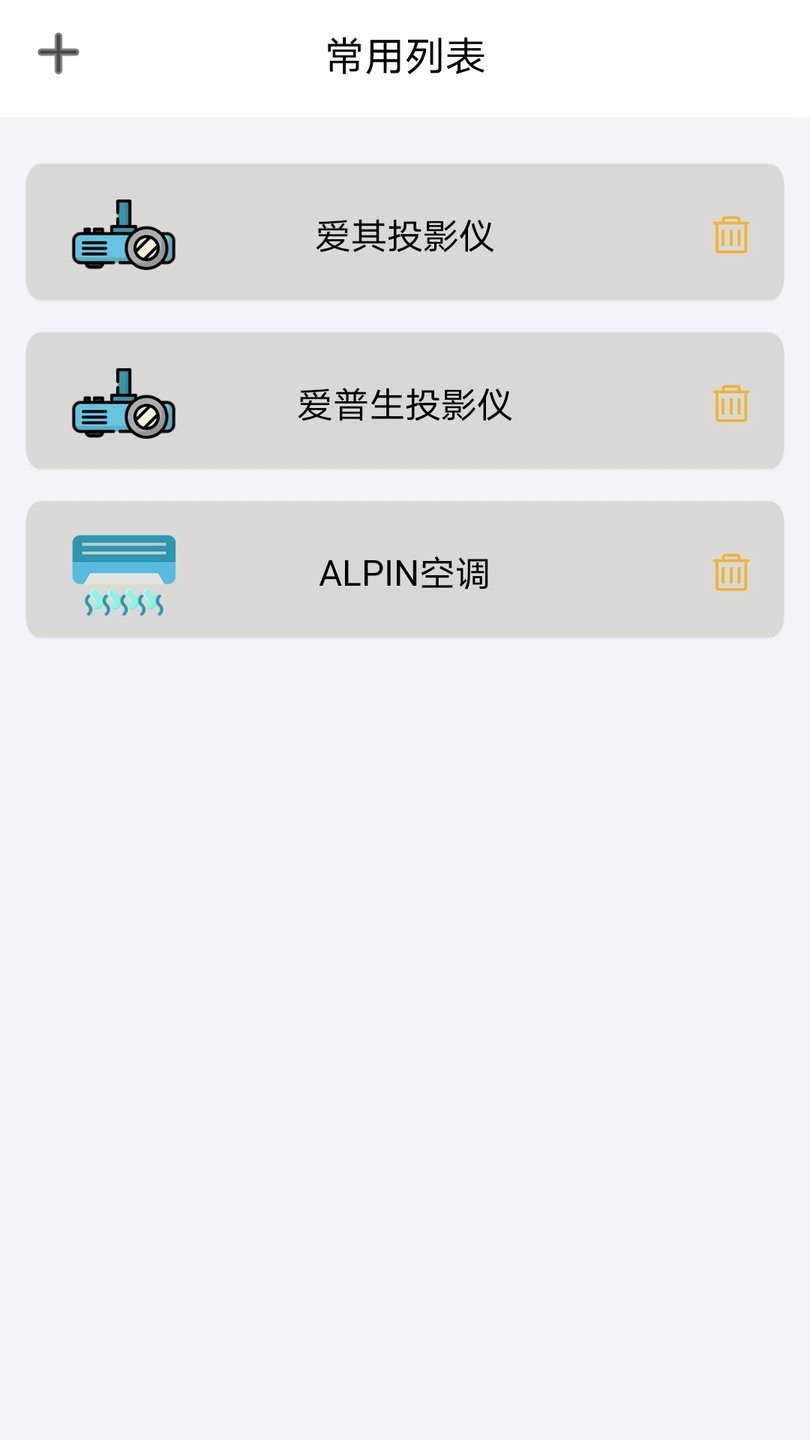Tap the header bar at the top

(x=405, y=58)
